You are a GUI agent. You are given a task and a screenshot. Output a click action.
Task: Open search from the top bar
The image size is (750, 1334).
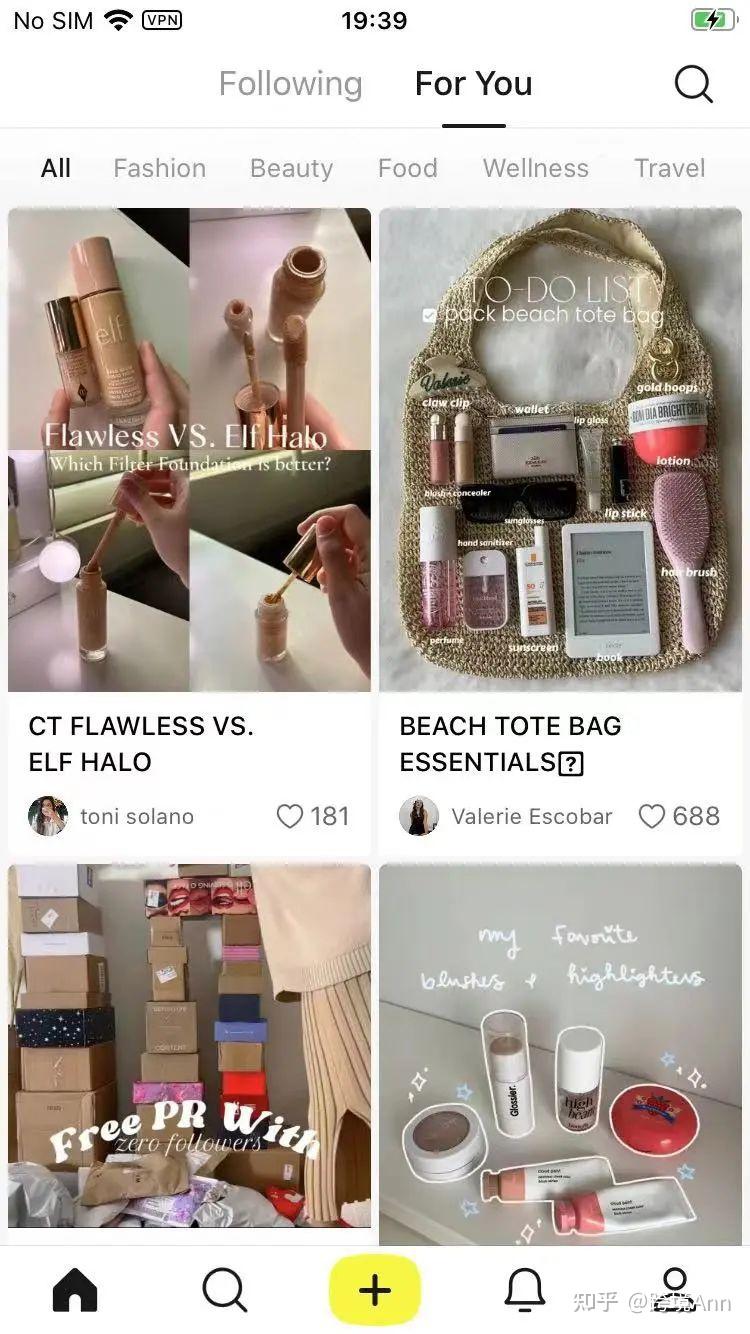693,84
